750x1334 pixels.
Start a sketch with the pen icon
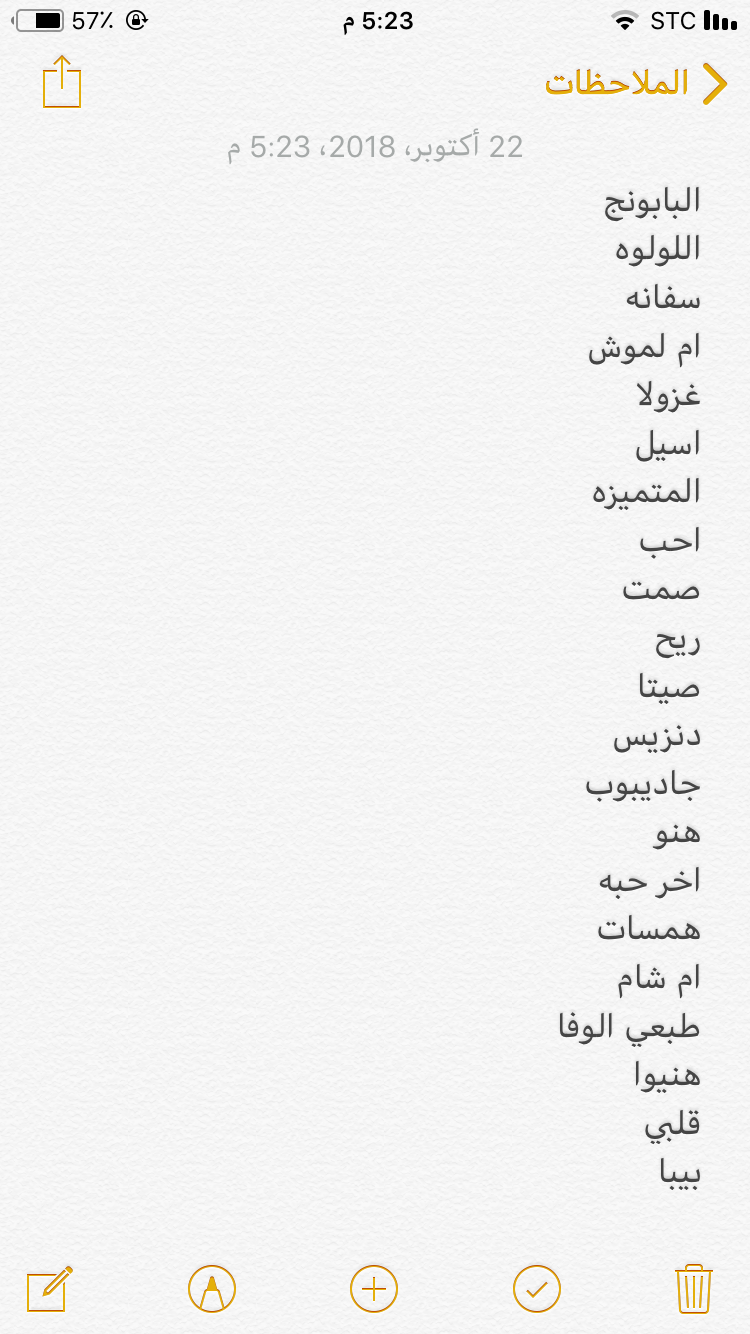pos(212,1288)
